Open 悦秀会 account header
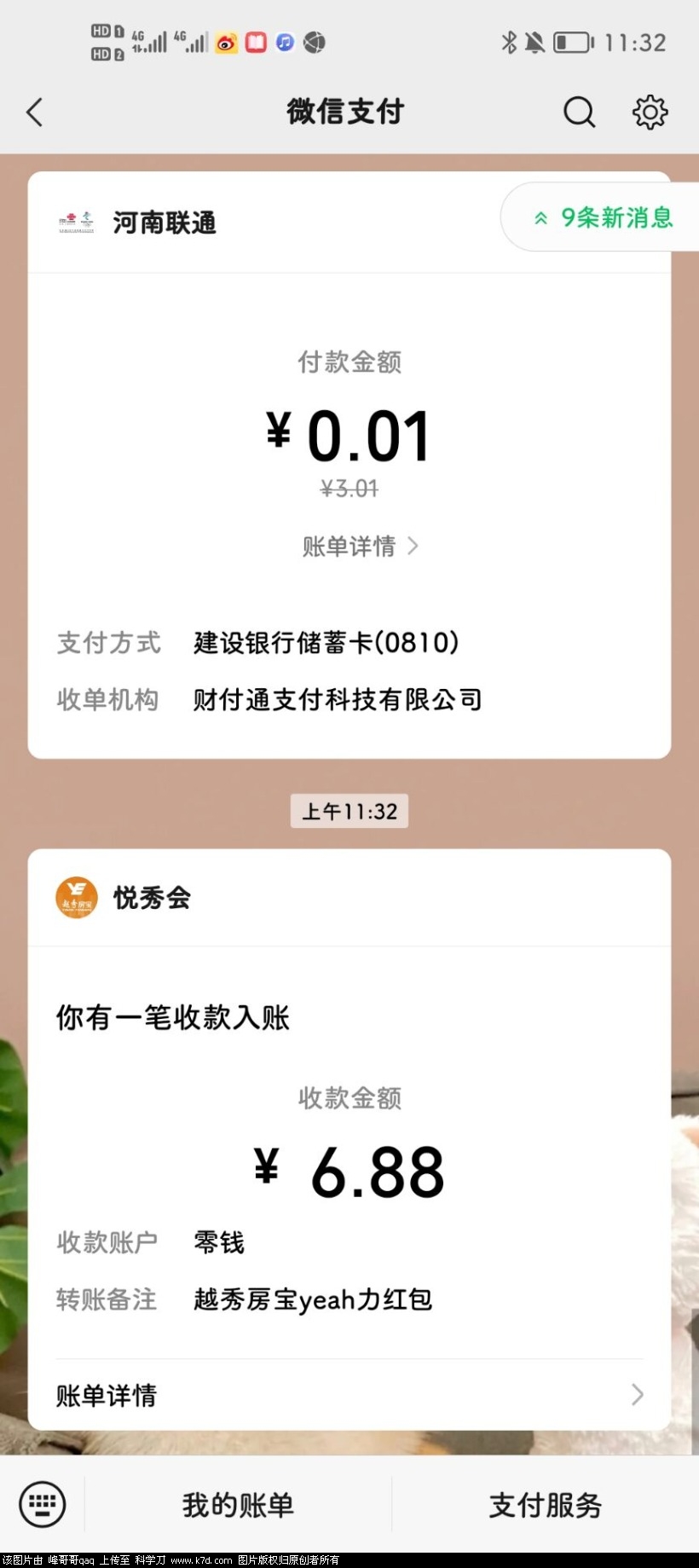699x1568 pixels. tap(150, 898)
